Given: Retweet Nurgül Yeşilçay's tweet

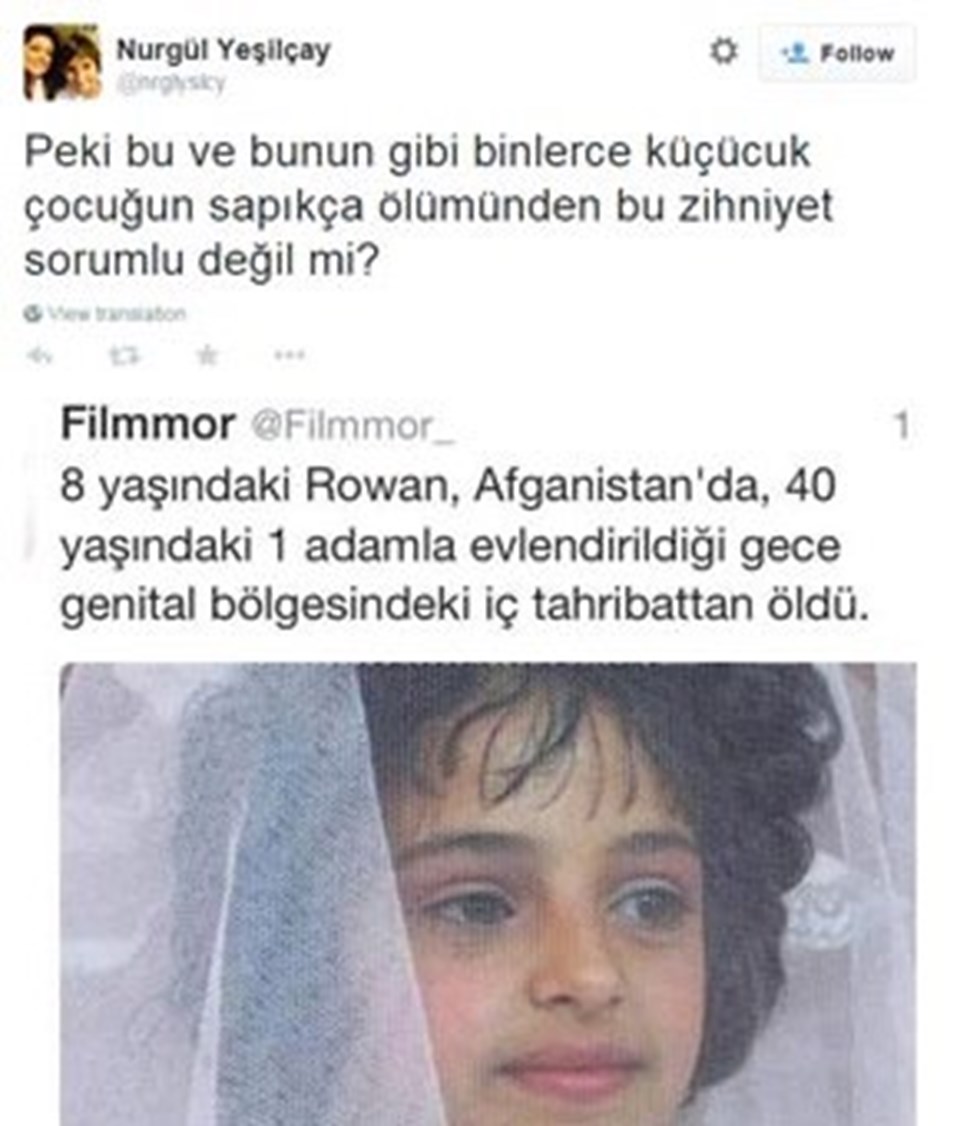Looking at the screenshot, I should [x=125, y=355].
